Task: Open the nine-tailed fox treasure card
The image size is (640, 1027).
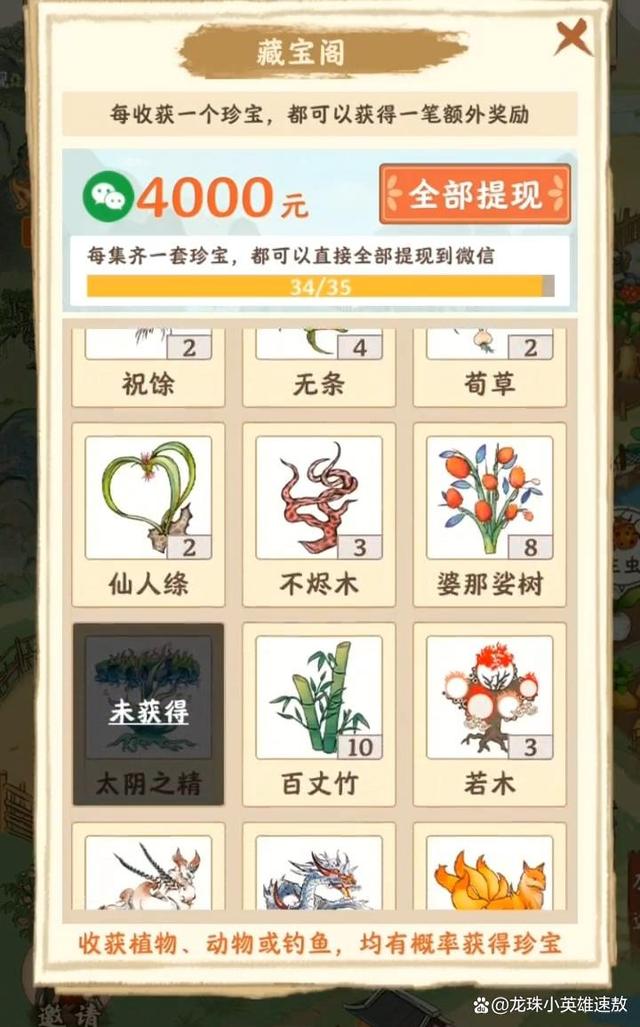Action: click(489, 867)
